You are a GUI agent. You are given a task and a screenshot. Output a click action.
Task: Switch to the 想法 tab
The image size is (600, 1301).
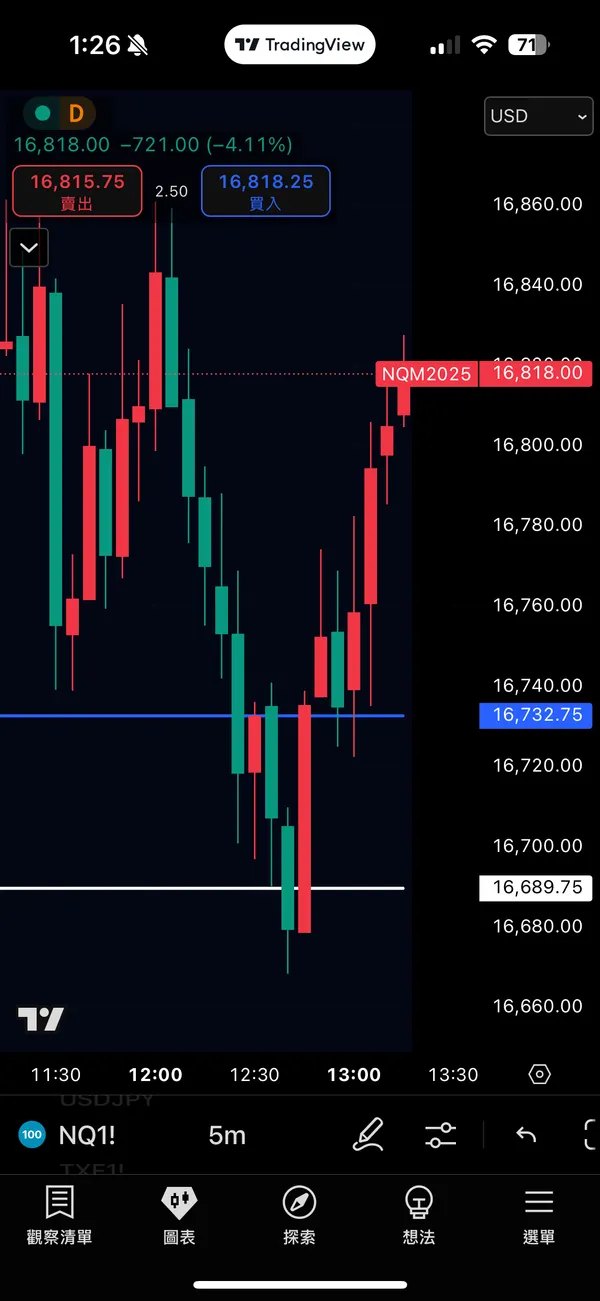click(419, 1215)
